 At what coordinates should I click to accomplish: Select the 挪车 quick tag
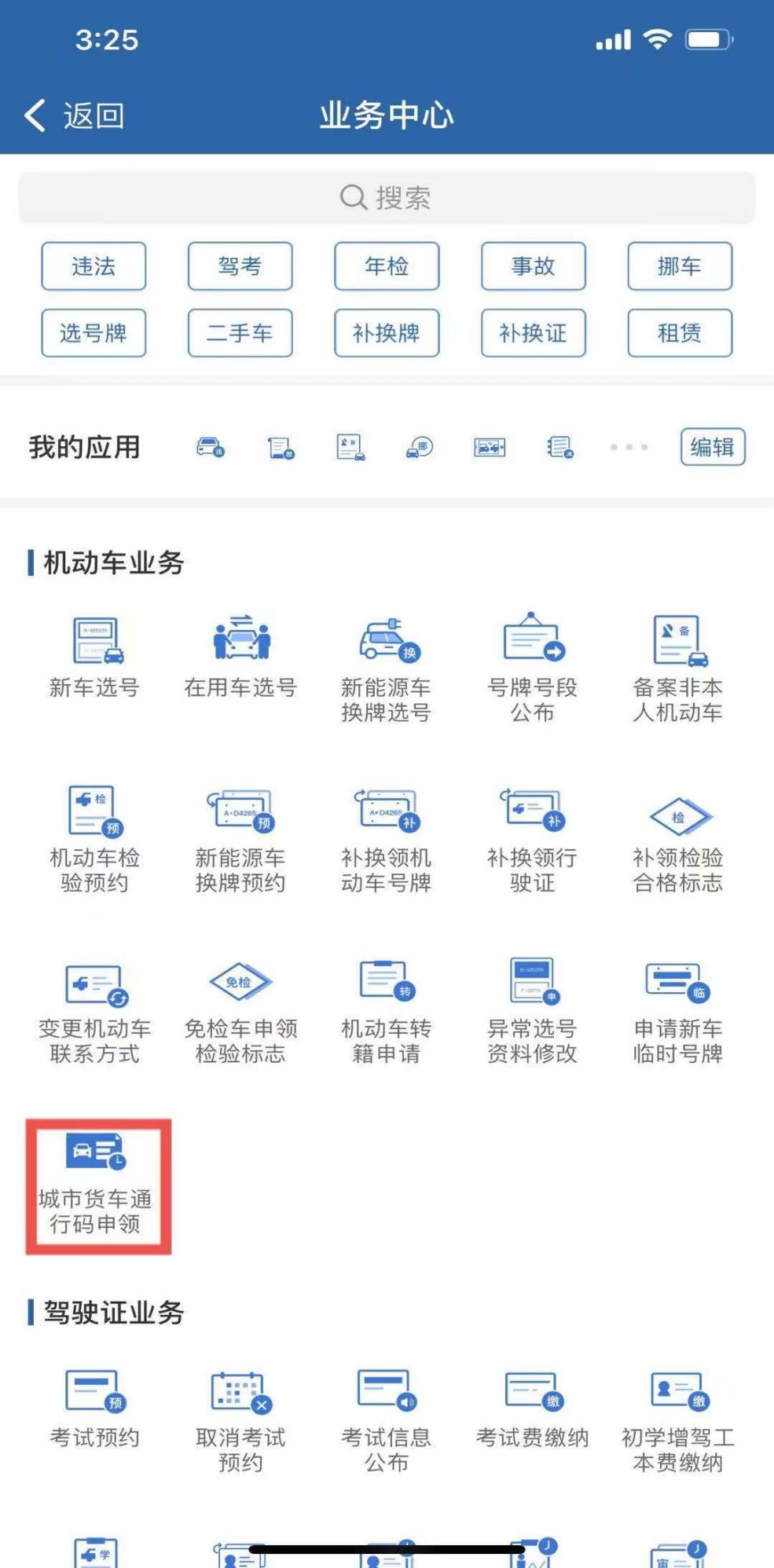(680, 266)
